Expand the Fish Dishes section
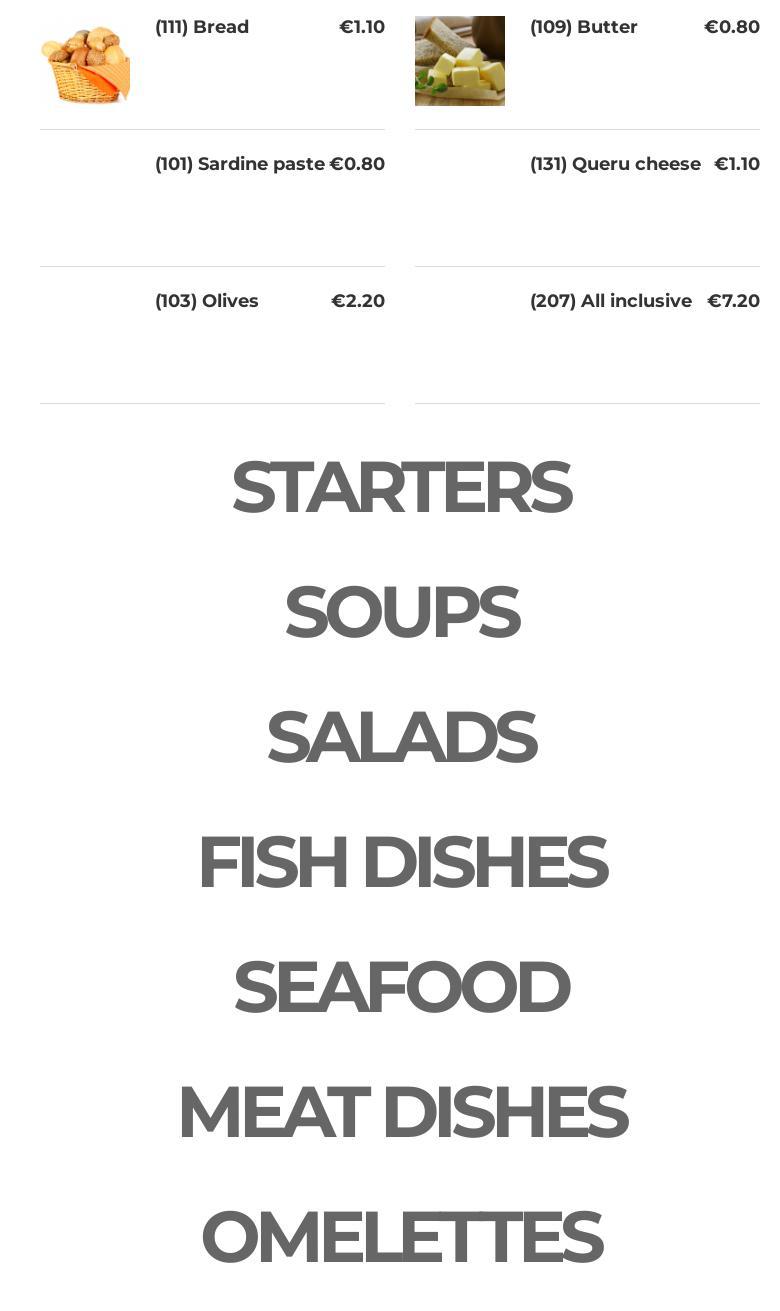 401,862
